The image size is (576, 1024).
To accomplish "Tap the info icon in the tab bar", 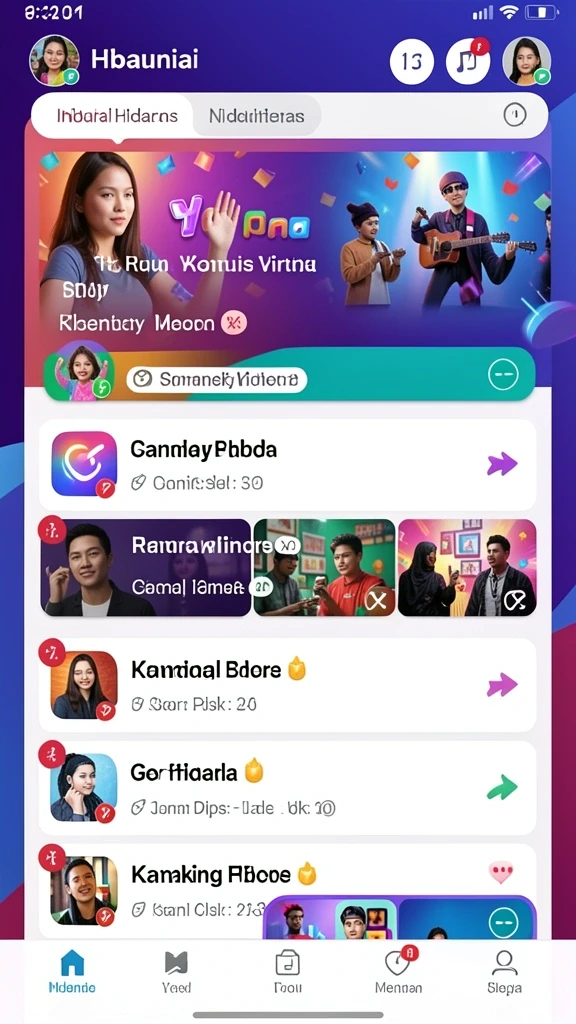I will [x=515, y=116].
